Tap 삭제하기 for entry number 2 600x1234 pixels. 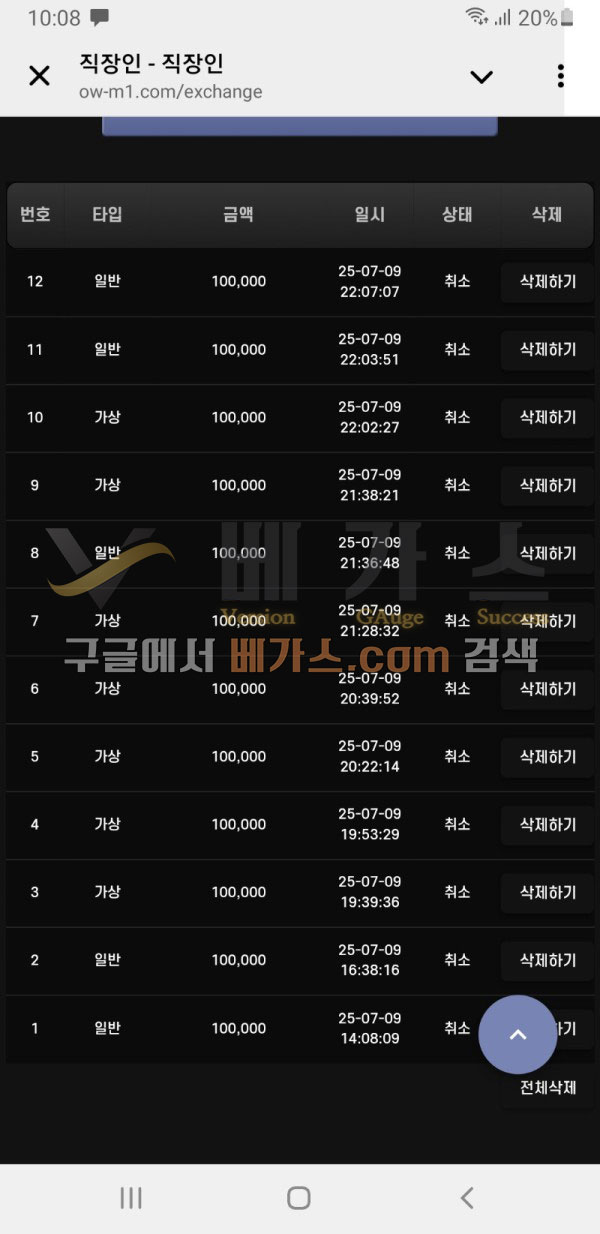tap(547, 961)
